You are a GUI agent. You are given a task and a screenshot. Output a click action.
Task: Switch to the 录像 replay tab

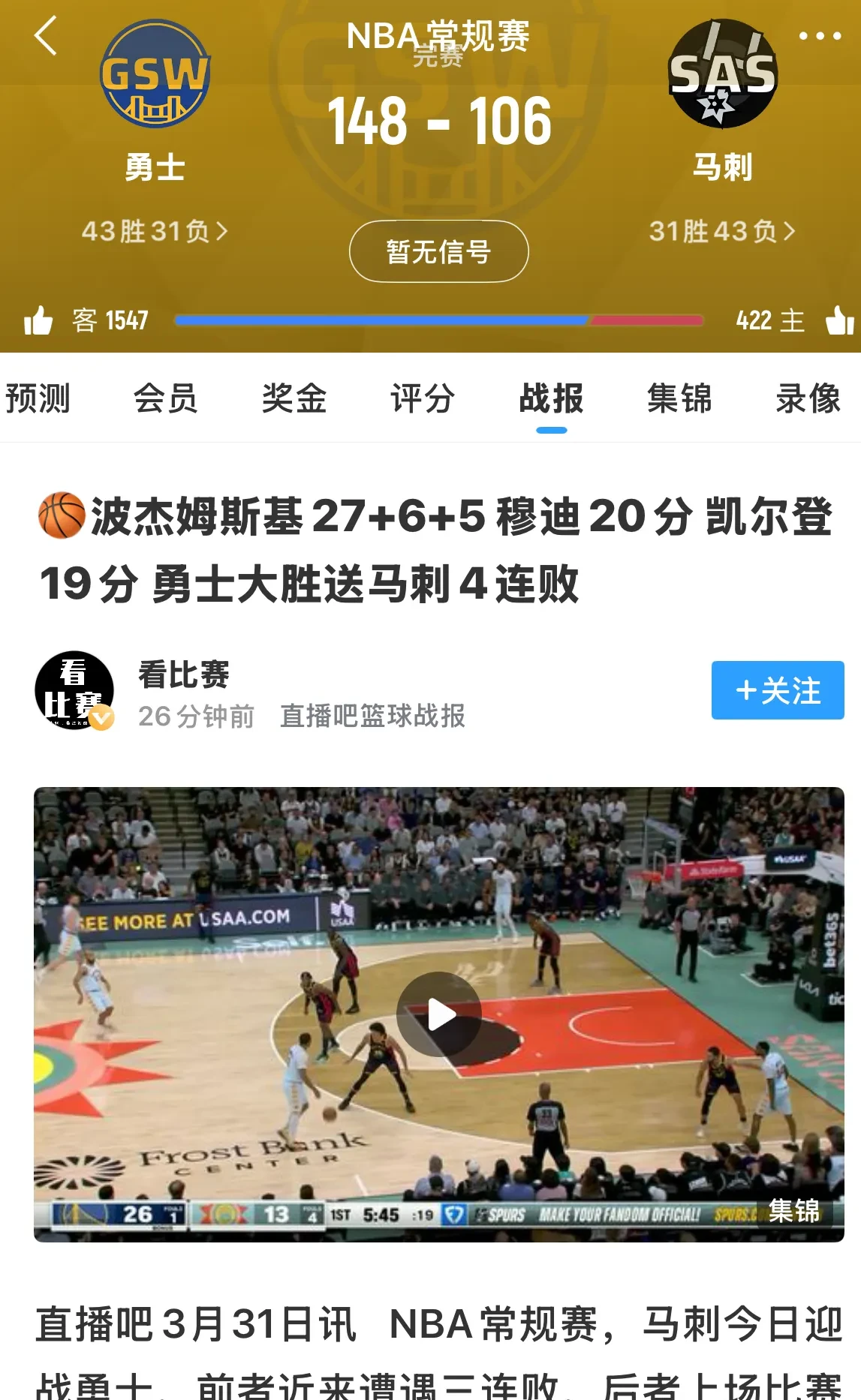point(807,400)
